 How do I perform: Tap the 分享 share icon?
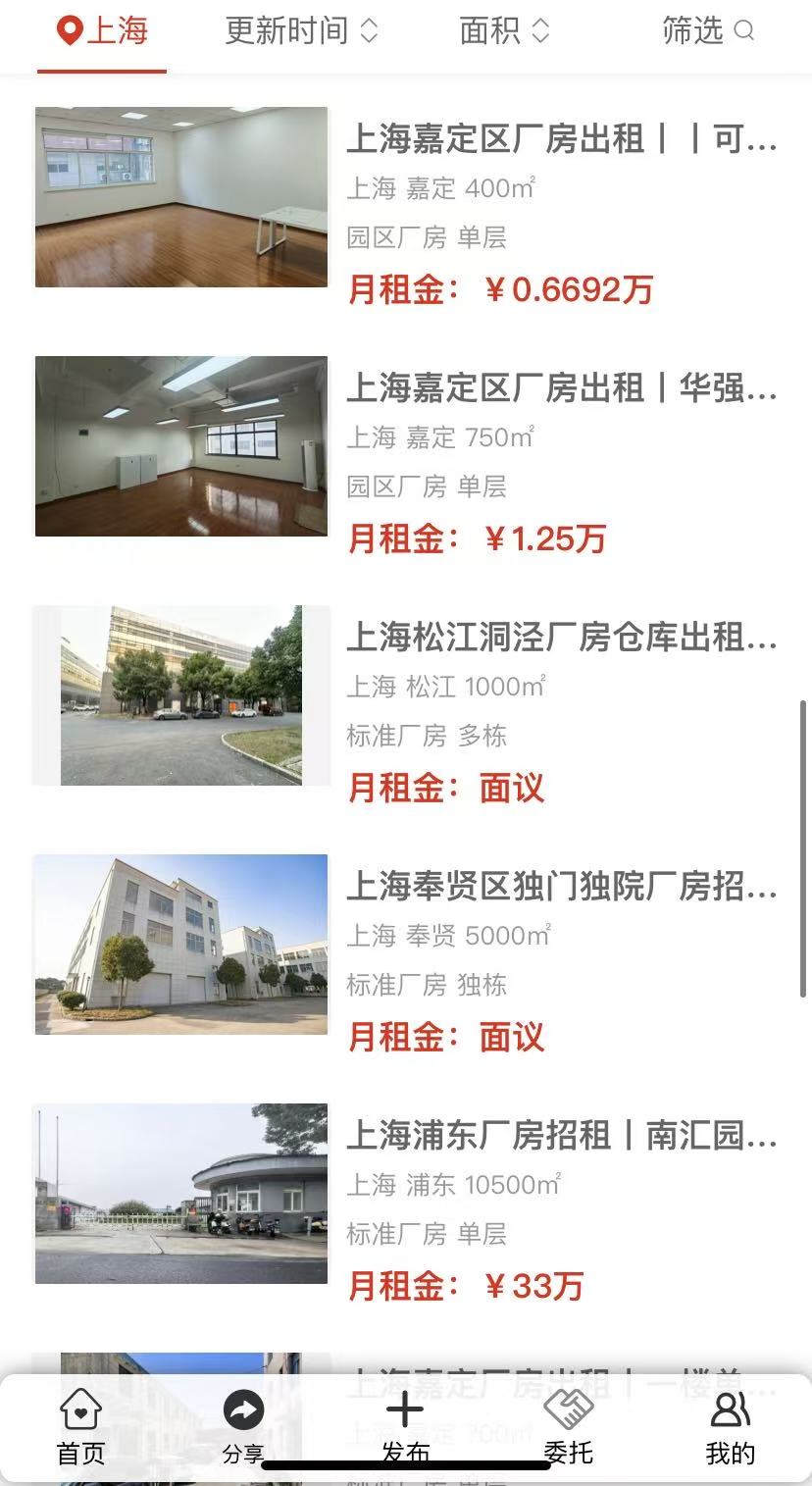[242, 1409]
